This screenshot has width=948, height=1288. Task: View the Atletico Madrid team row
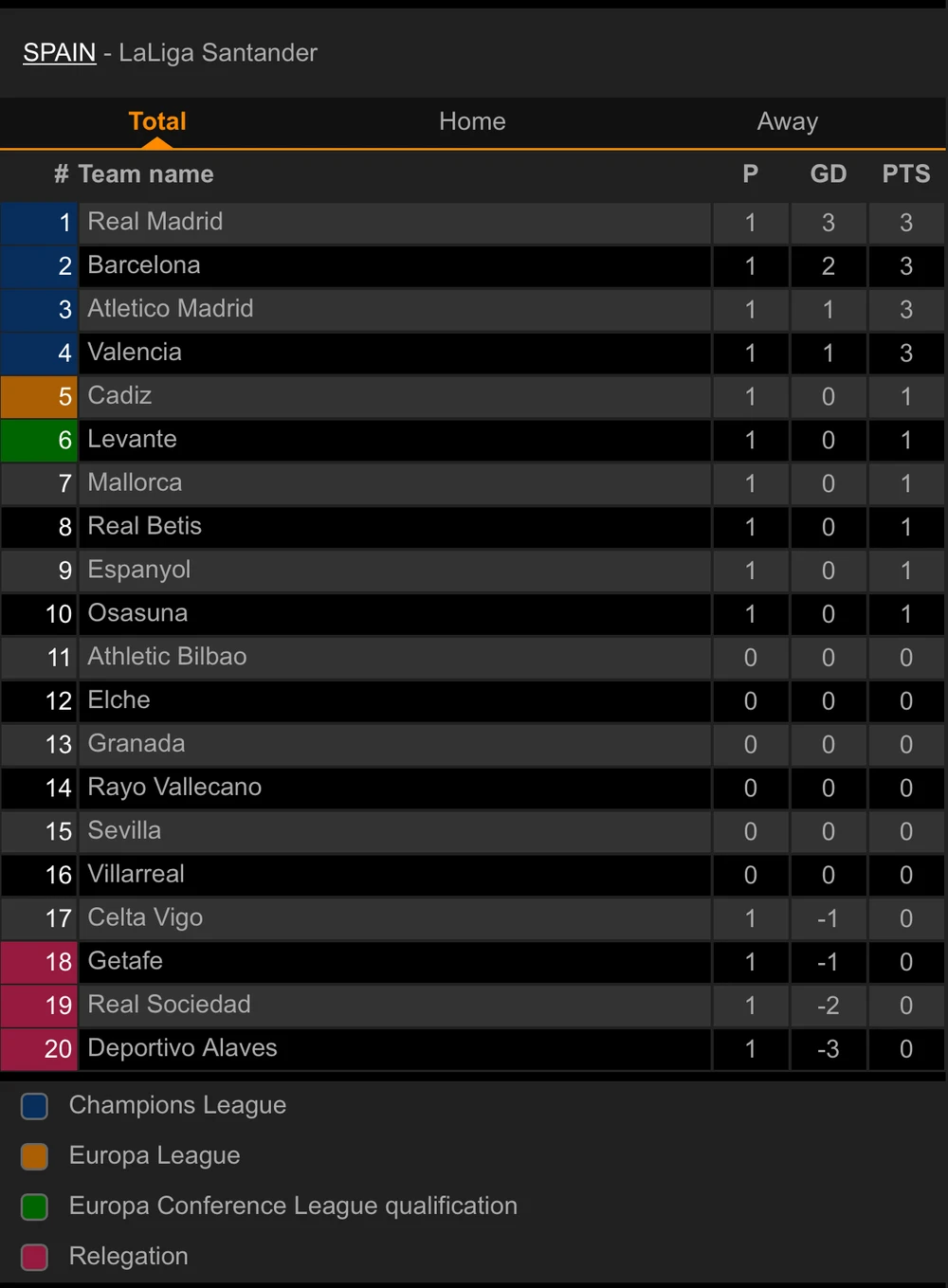171,309
